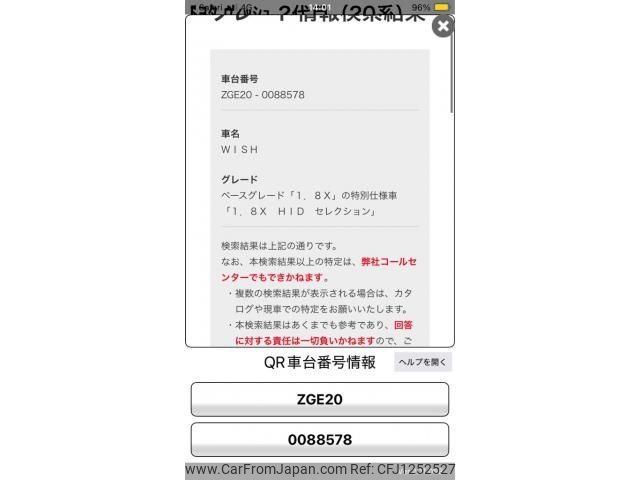The width and height of the screenshot is (640, 480).
Task: Tap the 0088578 chassis number button
Action: click(x=320, y=439)
